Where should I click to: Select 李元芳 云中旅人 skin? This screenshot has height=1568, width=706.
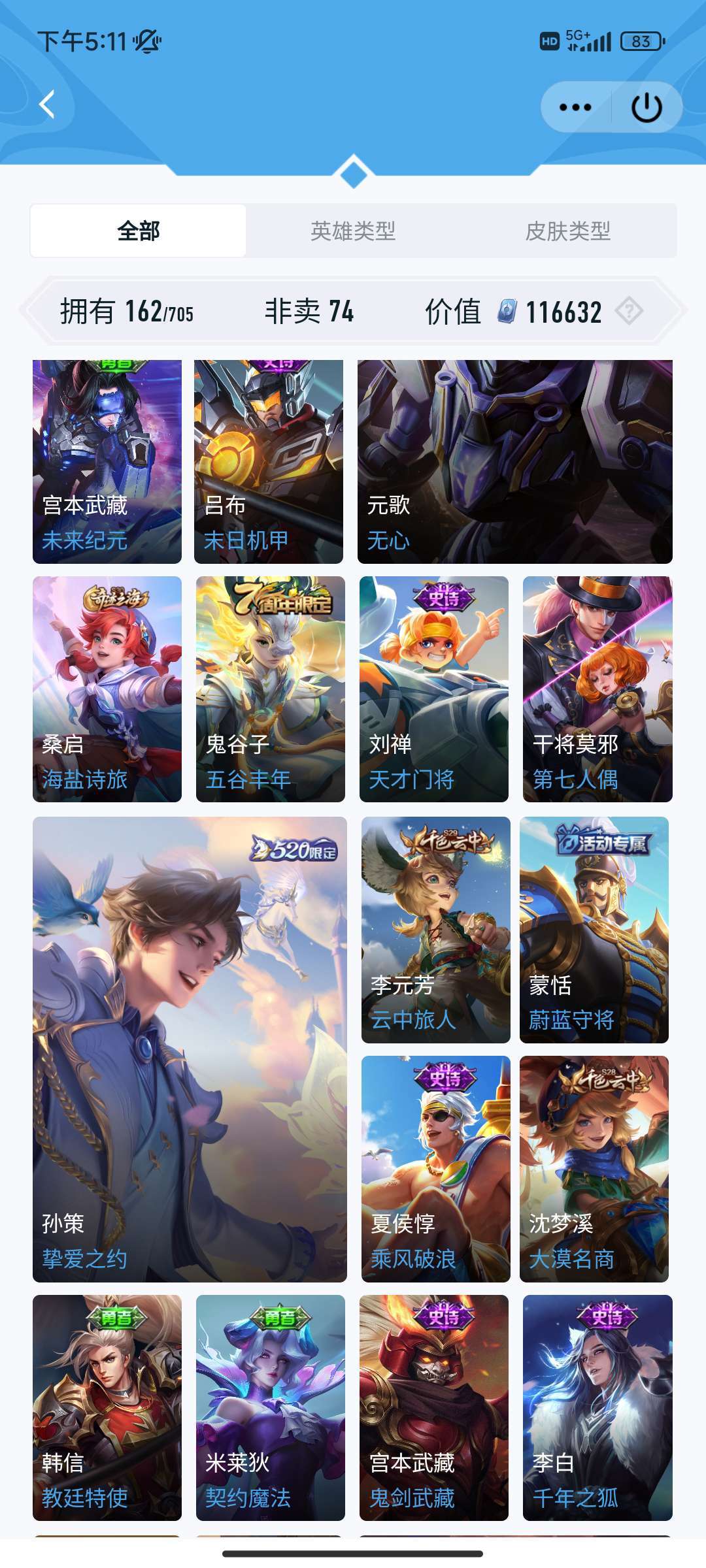click(436, 930)
